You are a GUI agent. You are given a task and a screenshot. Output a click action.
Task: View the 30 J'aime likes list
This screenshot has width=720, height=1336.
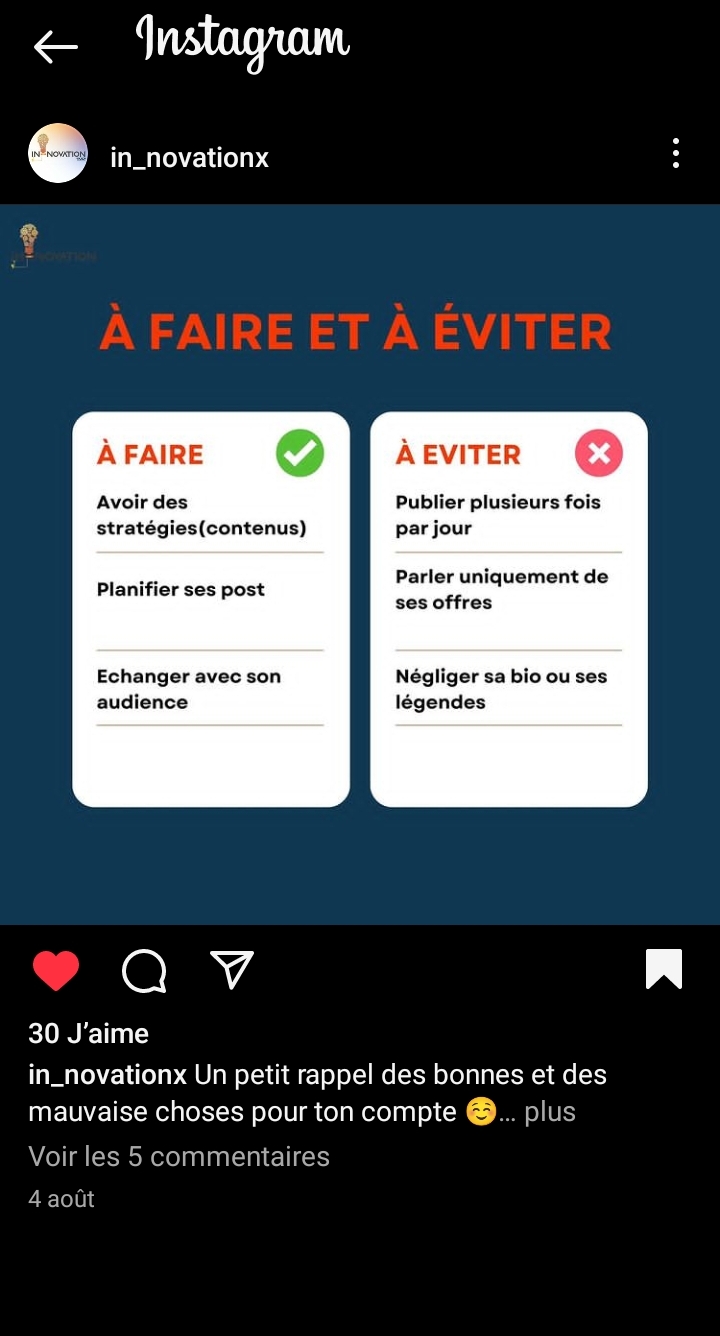(89, 1033)
